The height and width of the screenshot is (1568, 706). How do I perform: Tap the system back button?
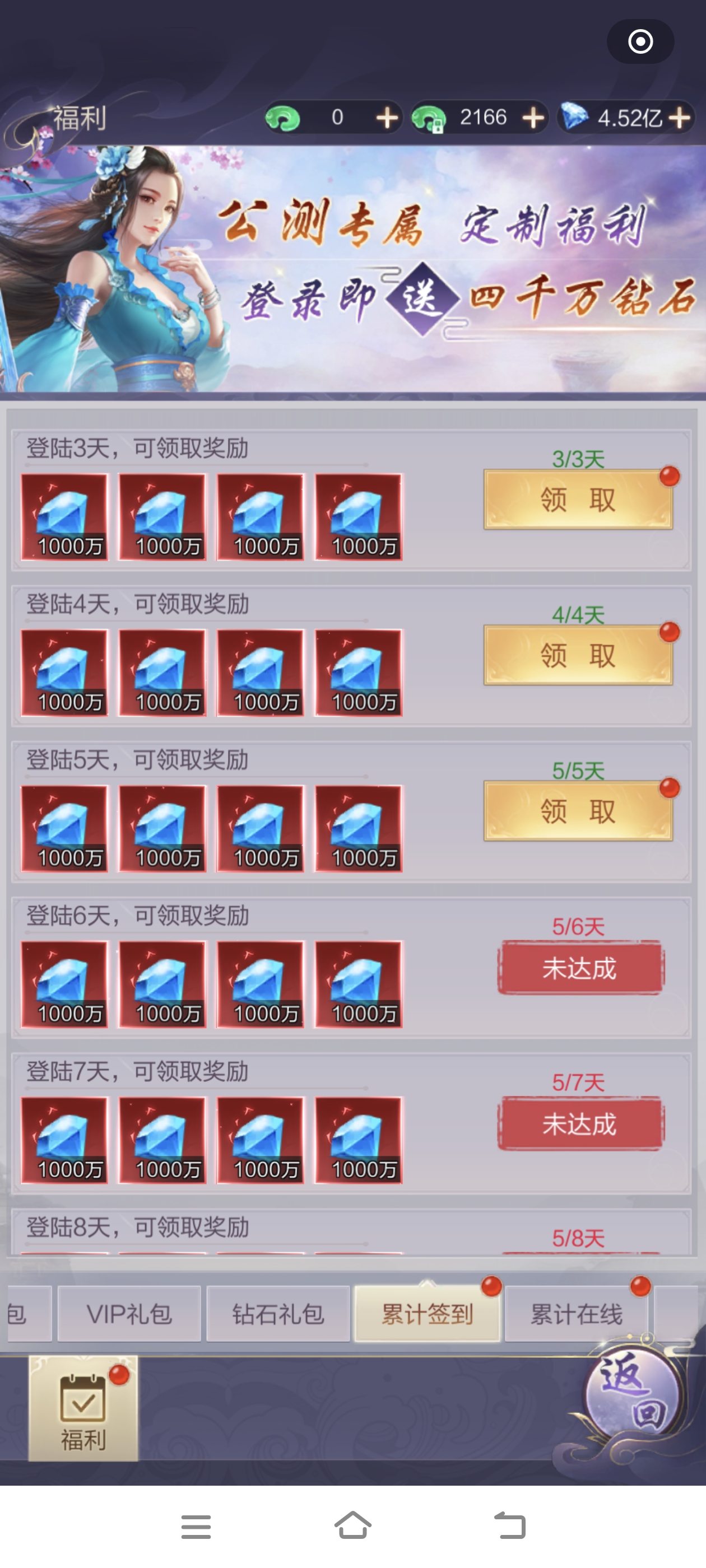510,1526
